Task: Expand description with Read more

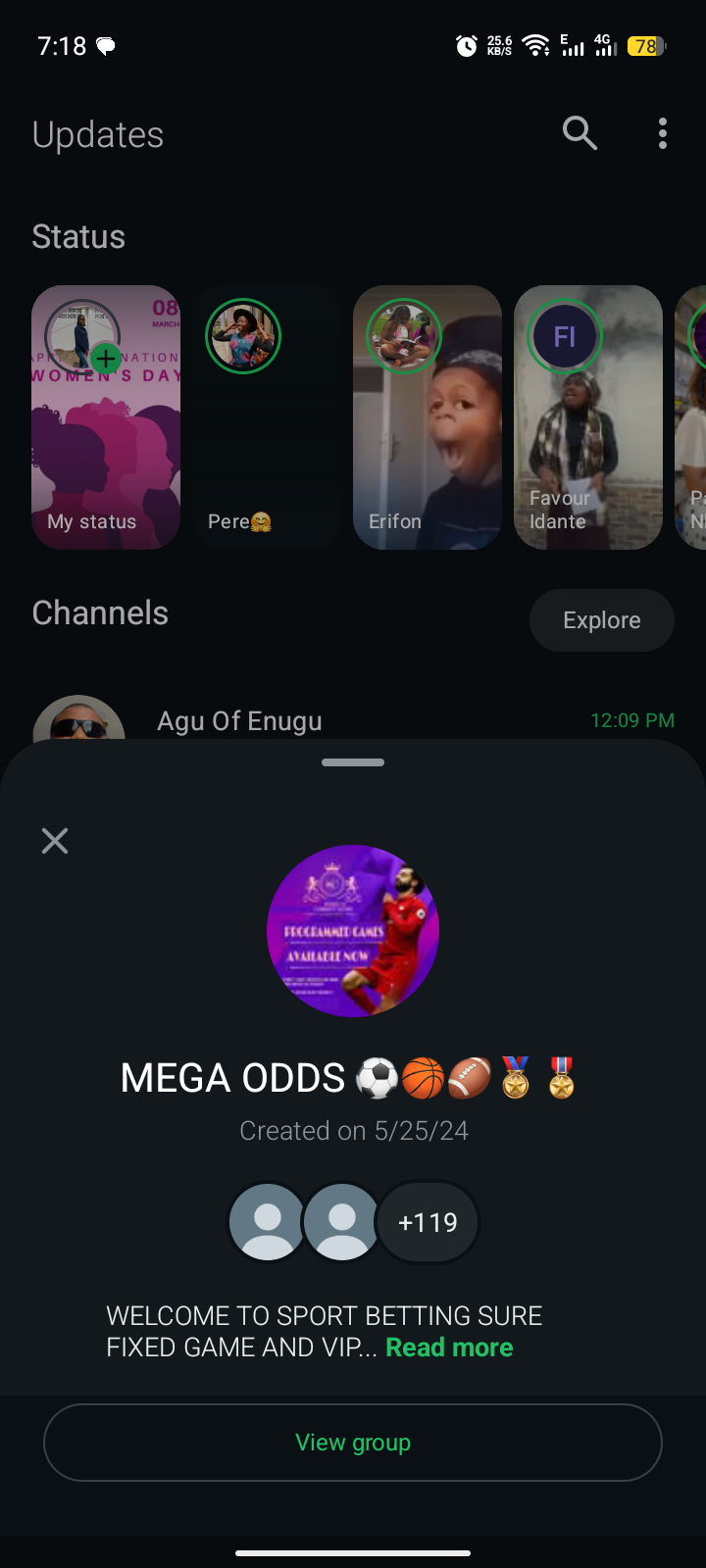Action: (449, 1347)
